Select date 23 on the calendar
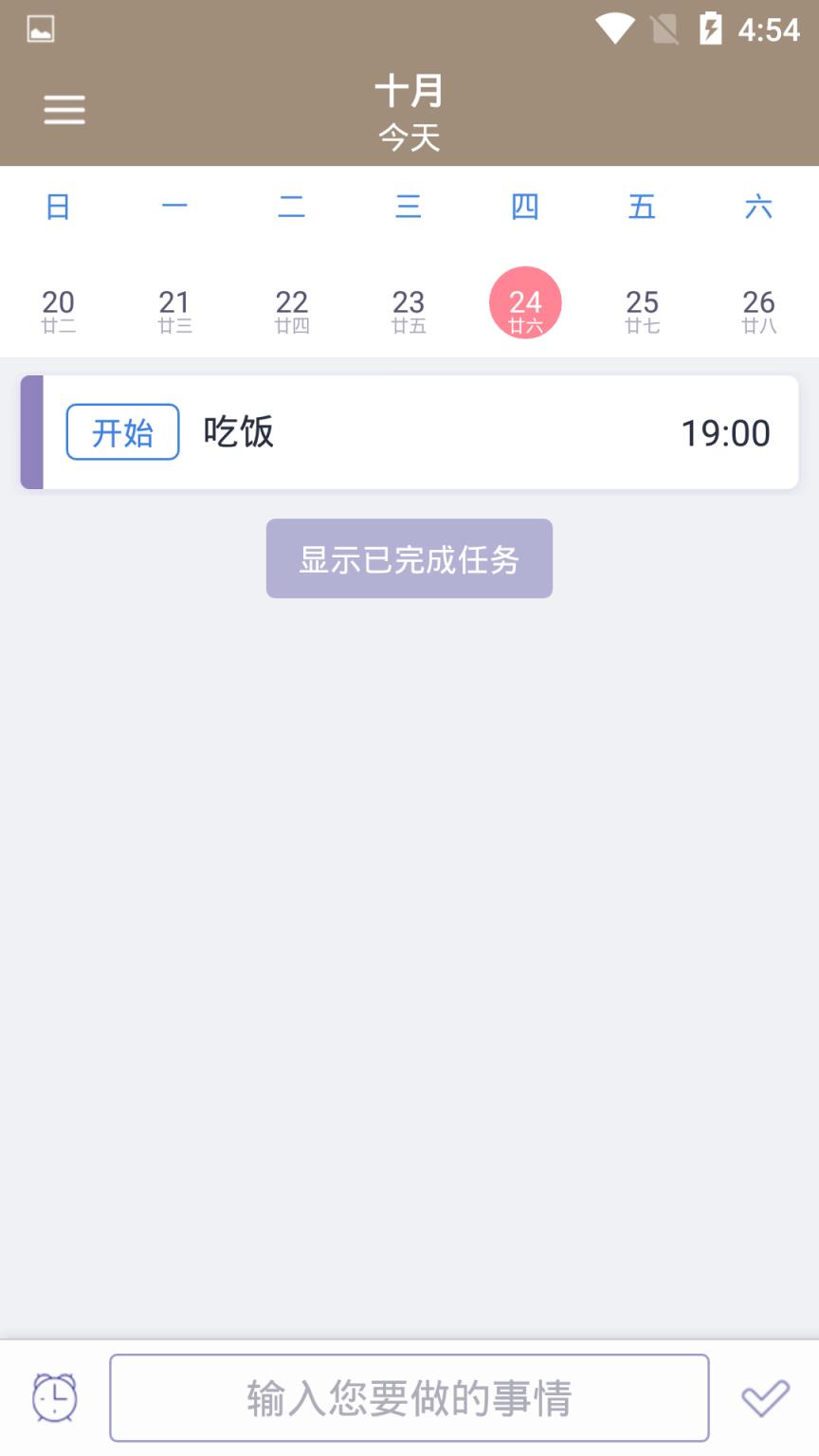The height and width of the screenshot is (1456, 819). (x=409, y=309)
